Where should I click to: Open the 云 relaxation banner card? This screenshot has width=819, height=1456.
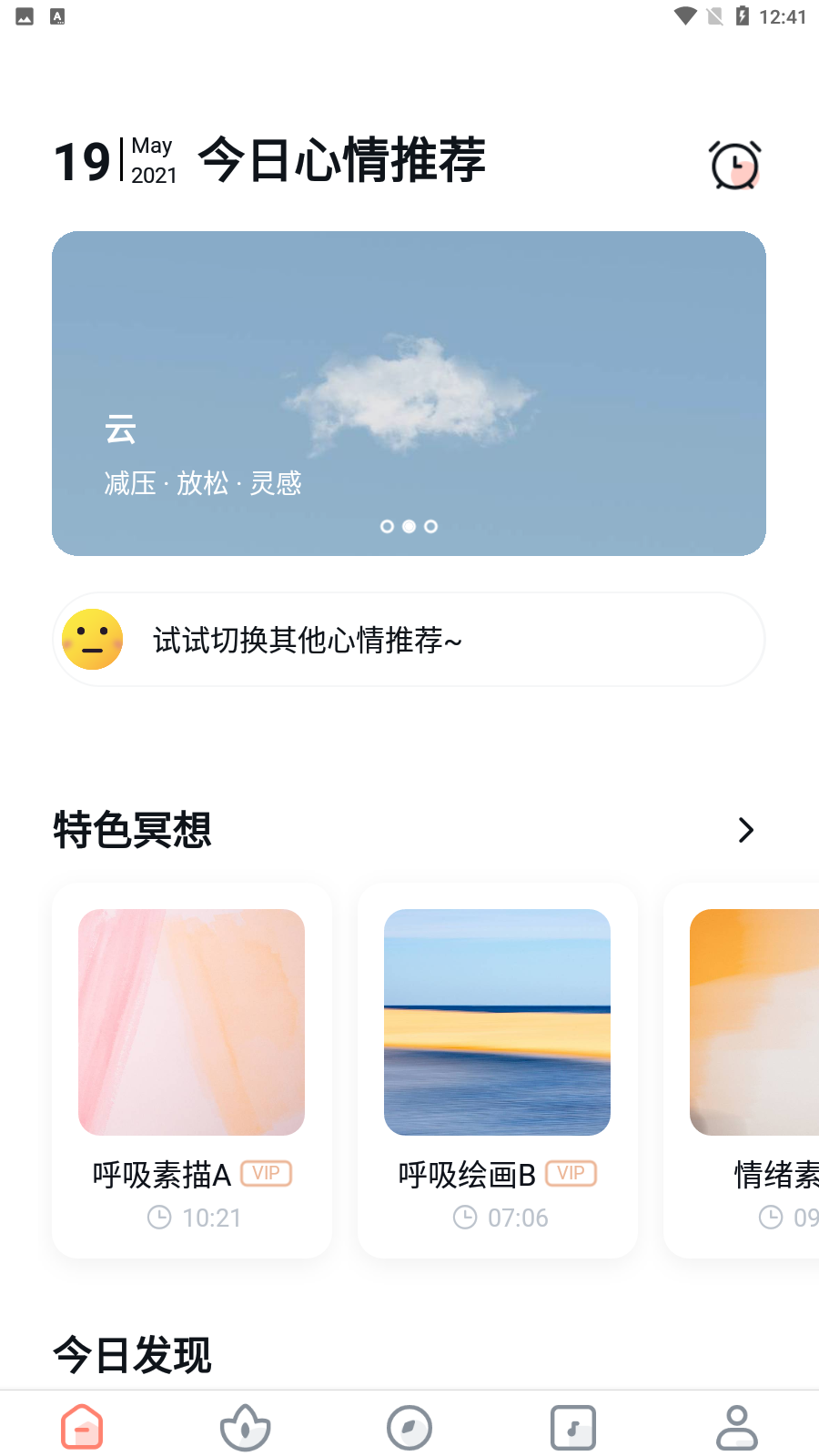(409, 393)
